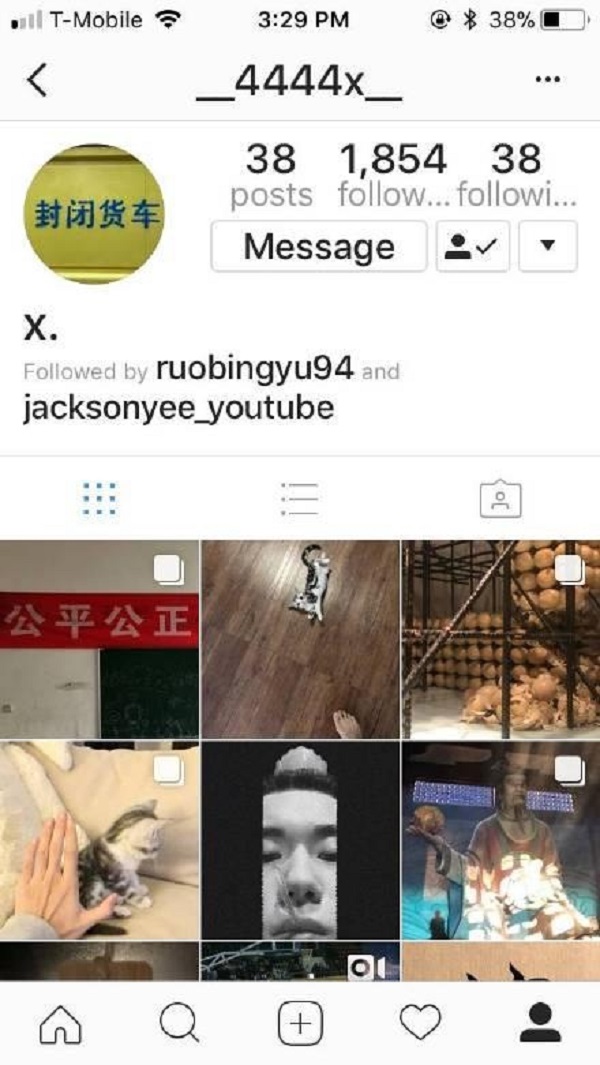600x1065 pixels.
Task: Expand suggested accounts dropdown arrow
Action: [x=547, y=247]
